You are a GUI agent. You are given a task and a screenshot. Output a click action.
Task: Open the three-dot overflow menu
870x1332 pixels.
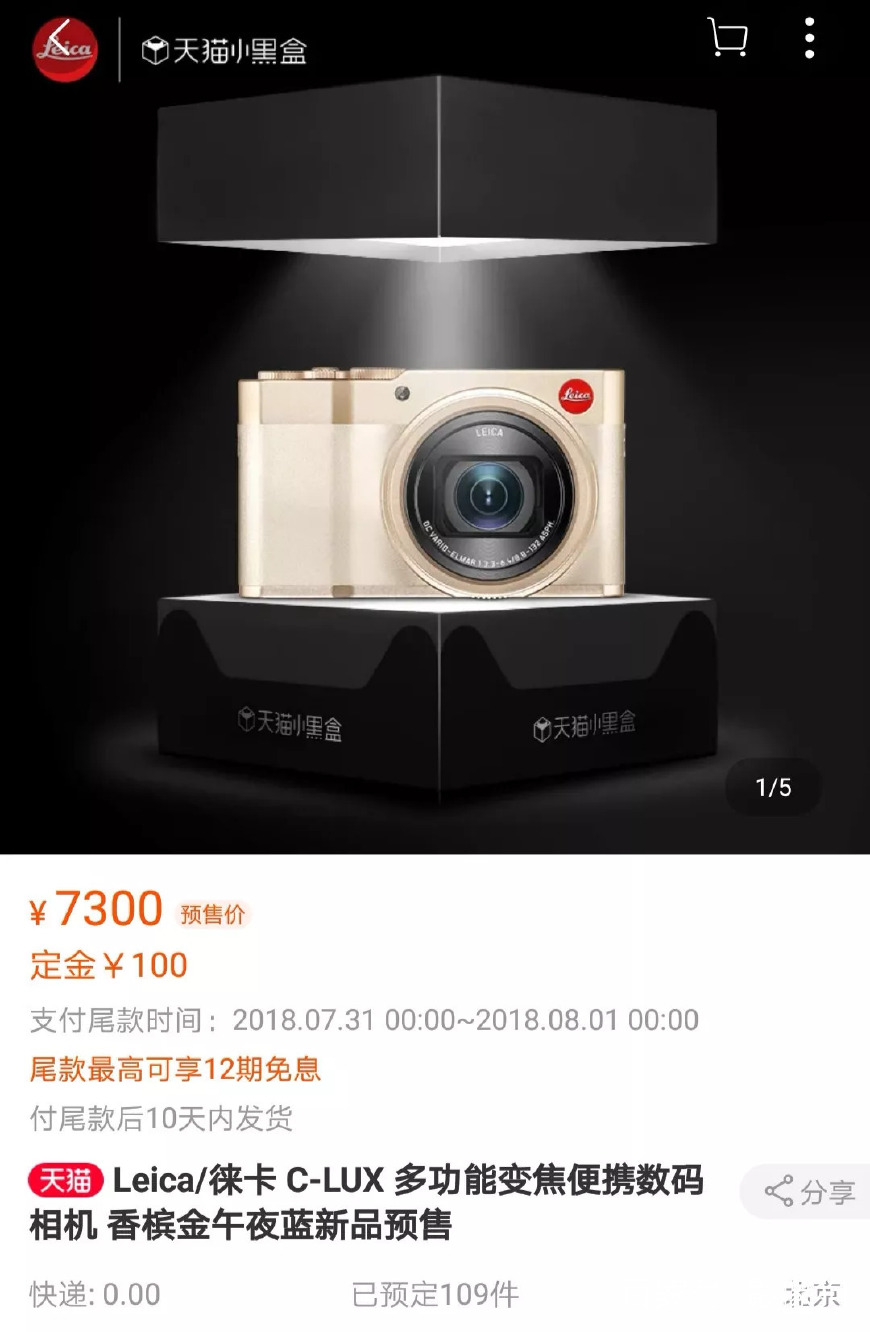click(809, 39)
